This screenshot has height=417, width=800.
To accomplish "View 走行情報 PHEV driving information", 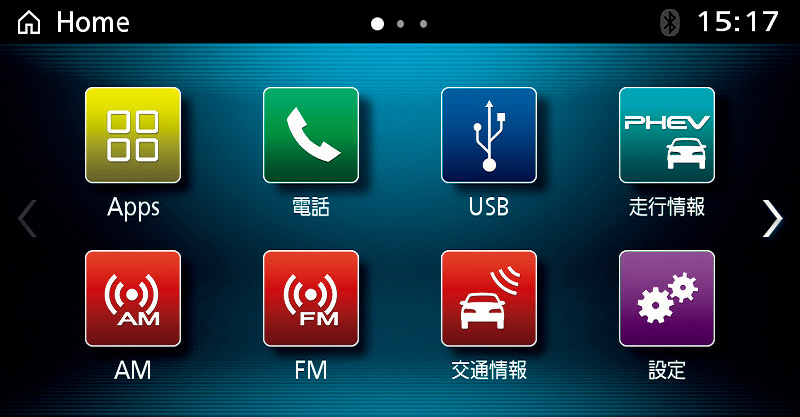I will tap(667, 135).
